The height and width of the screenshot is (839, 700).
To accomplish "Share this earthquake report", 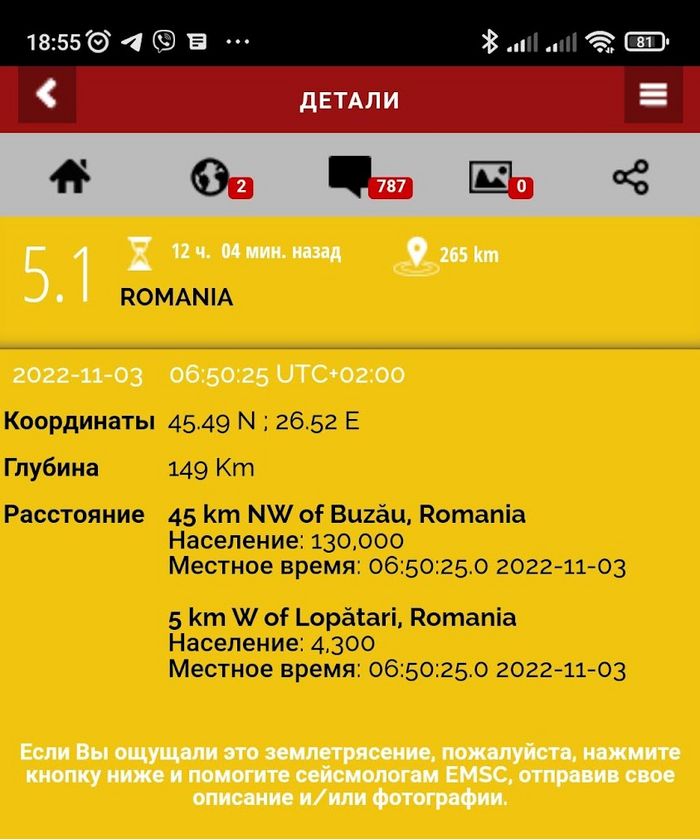I will point(630,177).
